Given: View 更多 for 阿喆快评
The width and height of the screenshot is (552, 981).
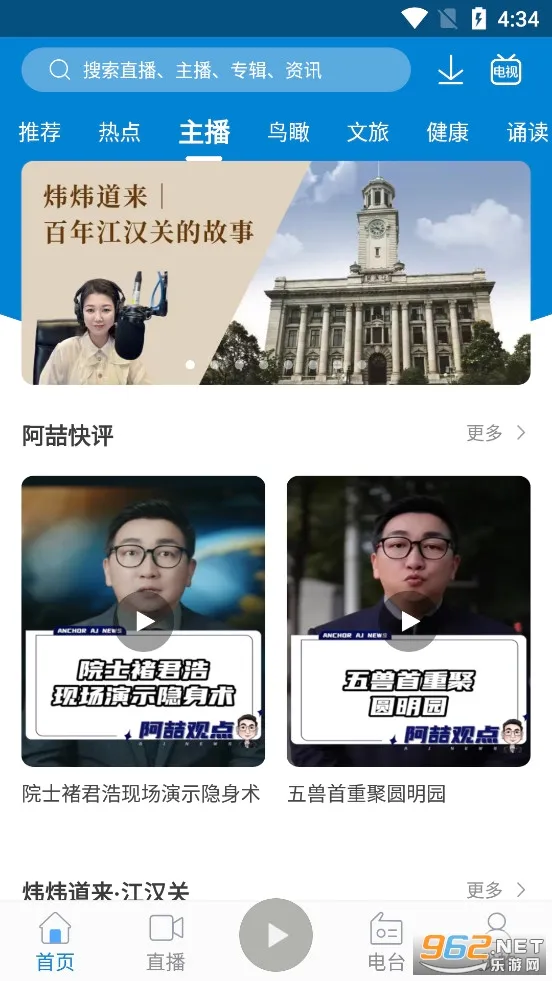Looking at the screenshot, I should pyautogui.click(x=496, y=432).
